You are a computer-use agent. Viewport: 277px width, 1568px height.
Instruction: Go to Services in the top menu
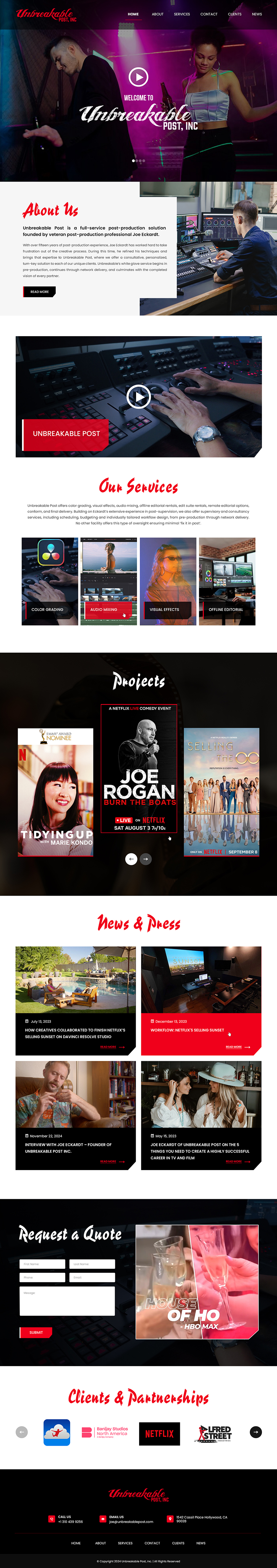click(x=181, y=14)
